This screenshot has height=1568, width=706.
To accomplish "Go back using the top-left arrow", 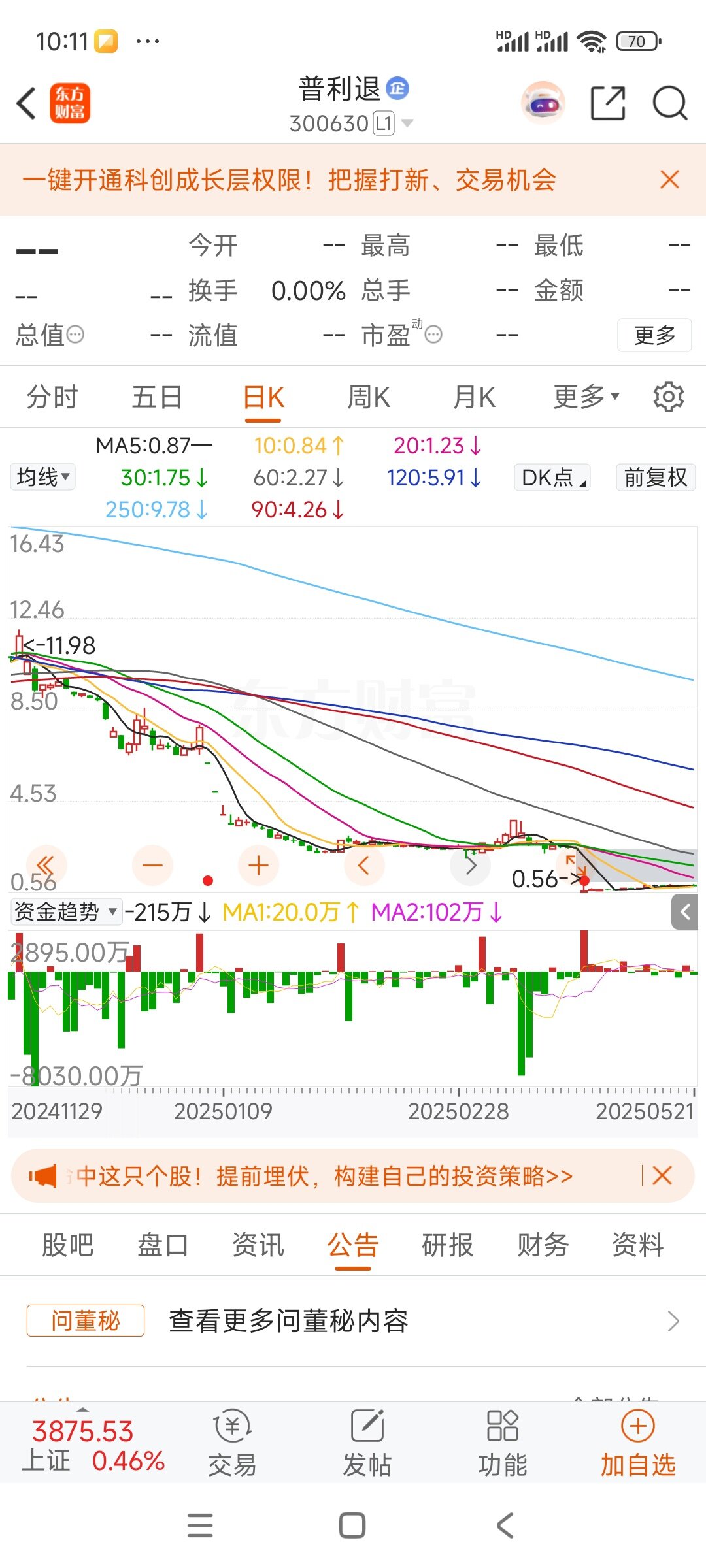I will pos(26,103).
